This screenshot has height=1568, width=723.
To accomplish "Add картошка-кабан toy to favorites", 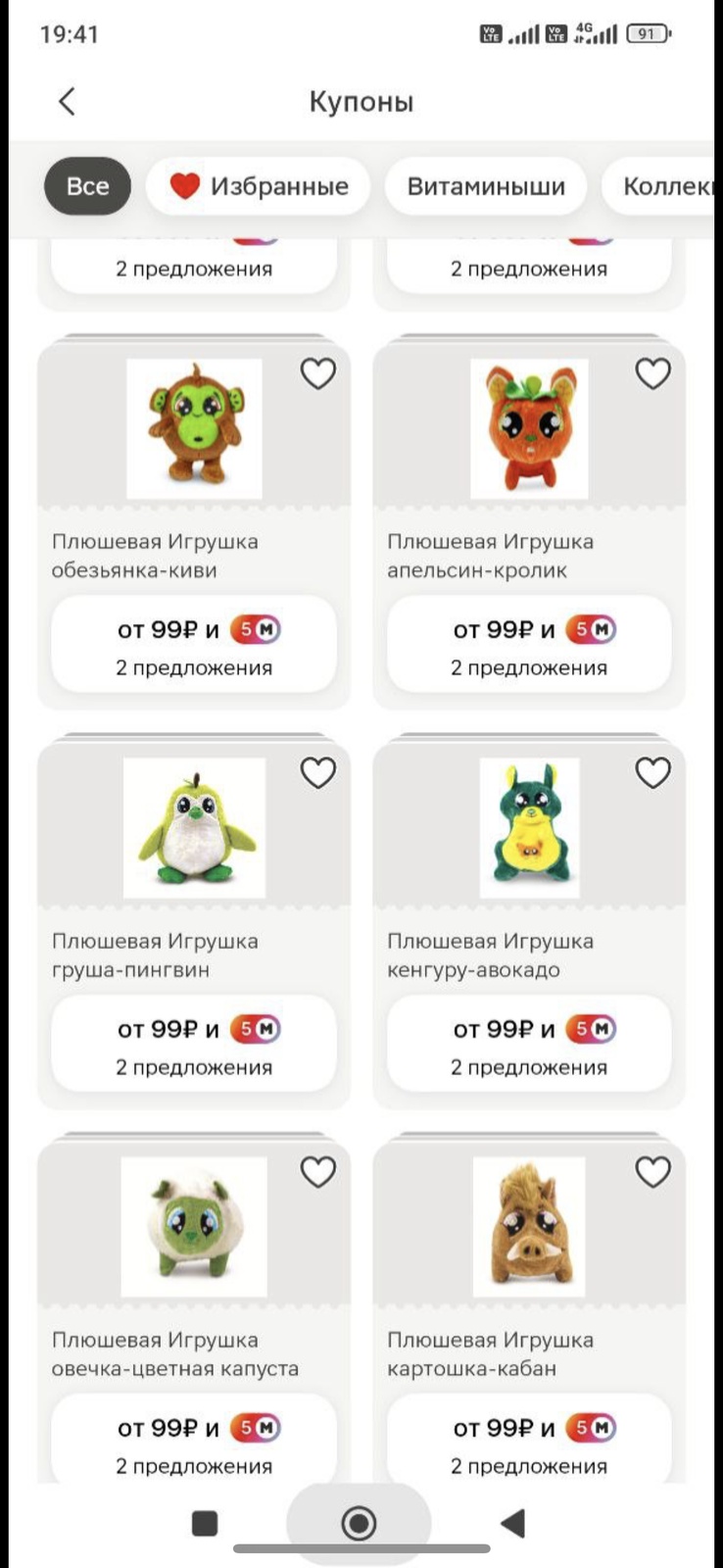I will 653,1172.
